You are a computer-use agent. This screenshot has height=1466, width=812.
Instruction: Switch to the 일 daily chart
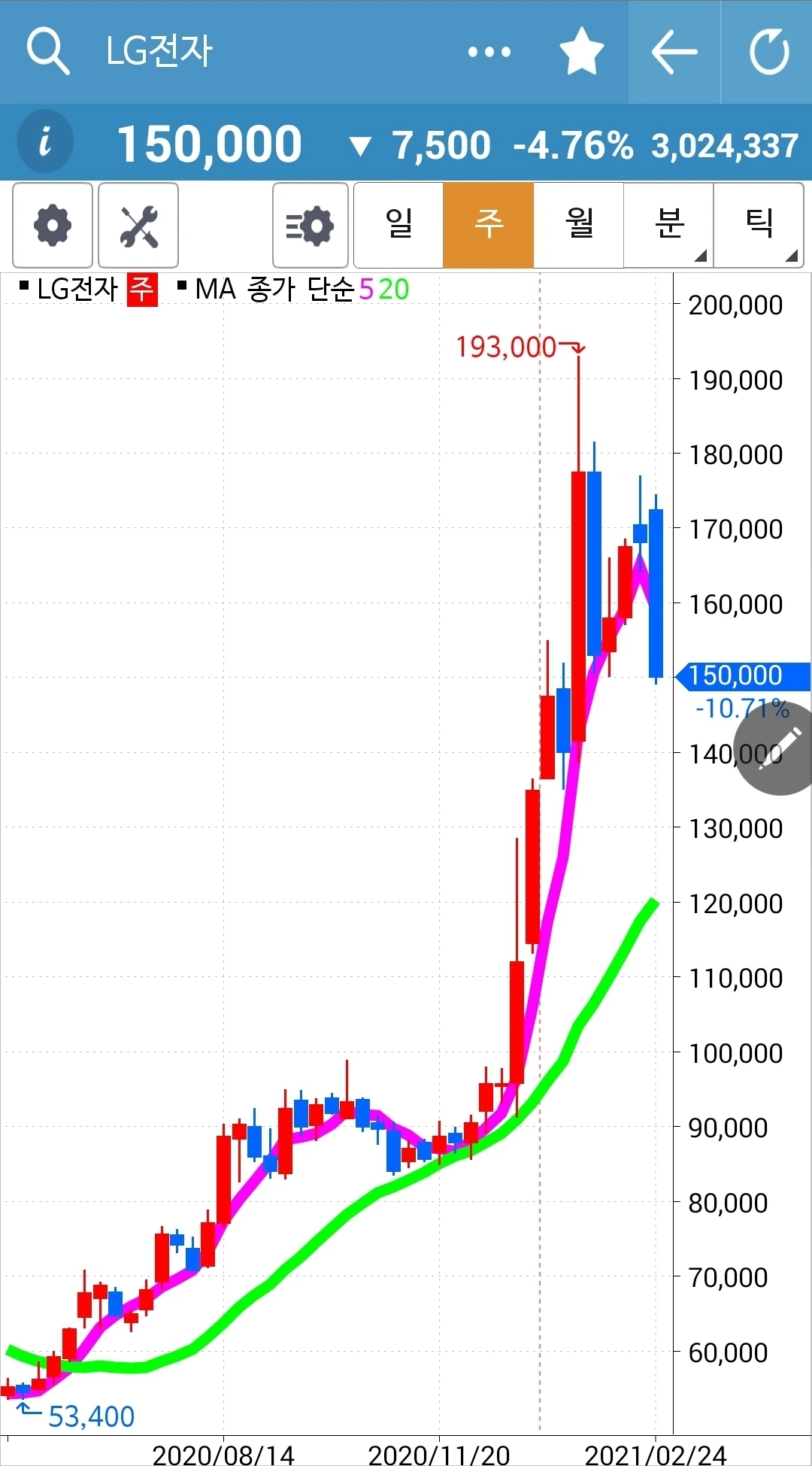[x=398, y=225]
